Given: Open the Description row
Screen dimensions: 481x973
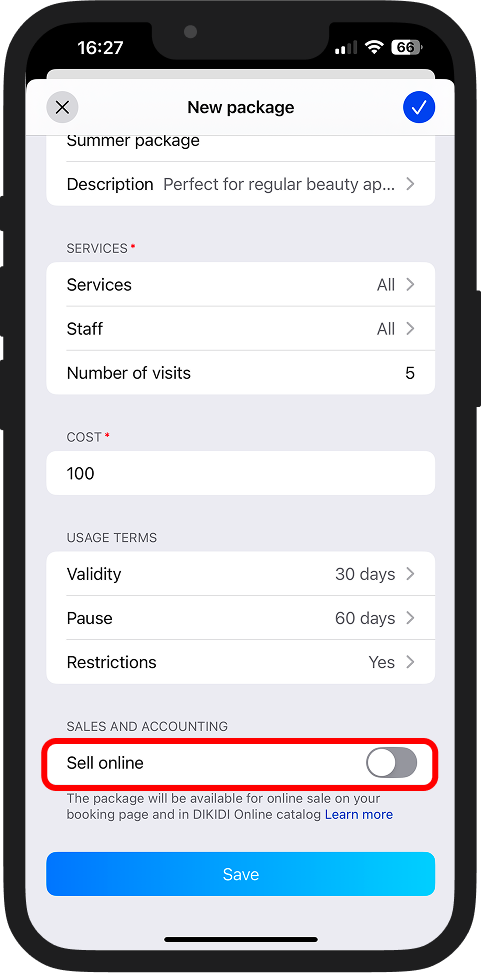Looking at the screenshot, I should click(x=241, y=184).
